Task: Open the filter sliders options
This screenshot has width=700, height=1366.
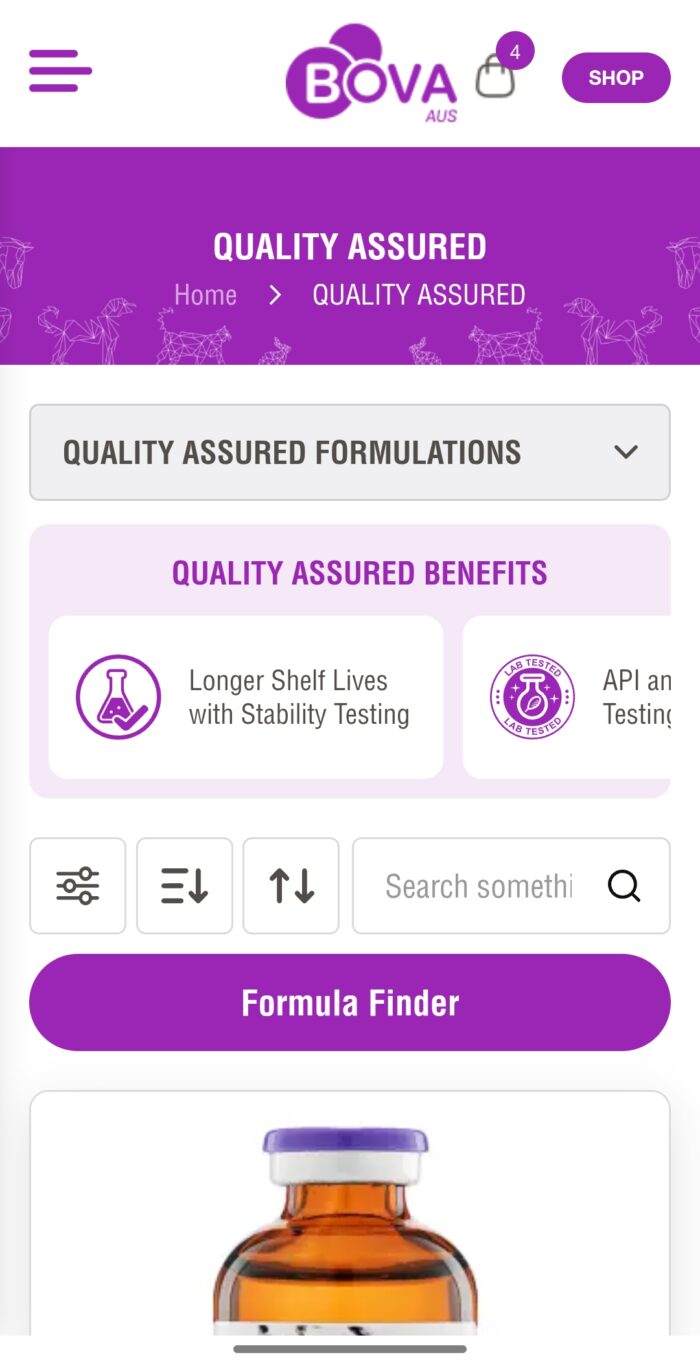Action: coord(78,886)
